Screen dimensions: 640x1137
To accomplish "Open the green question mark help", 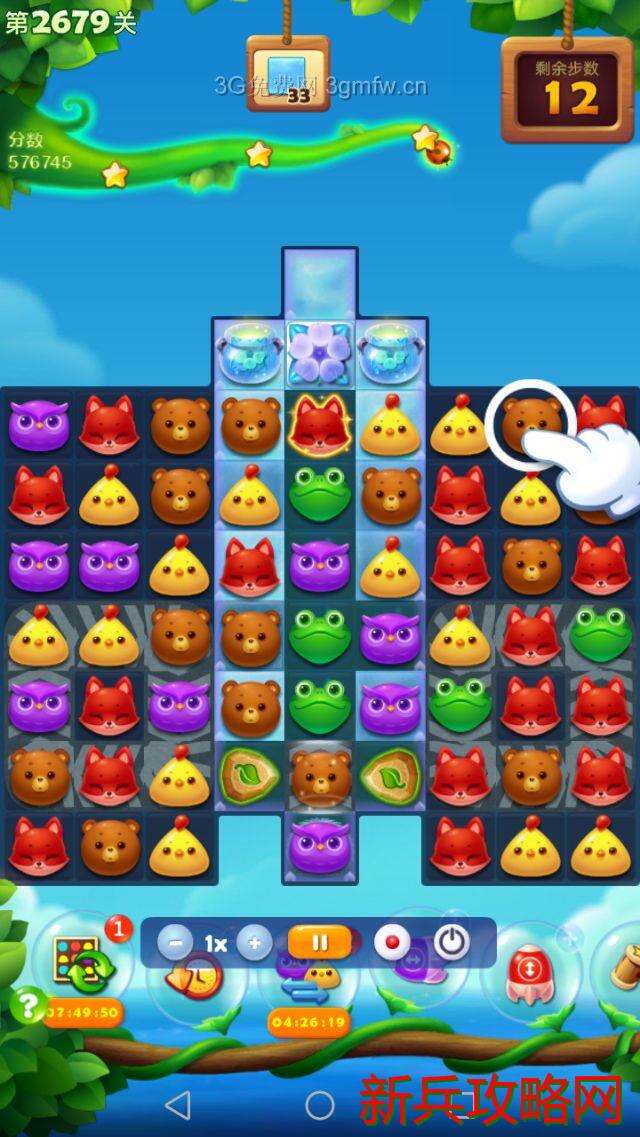I will [x=27, y=1004].
